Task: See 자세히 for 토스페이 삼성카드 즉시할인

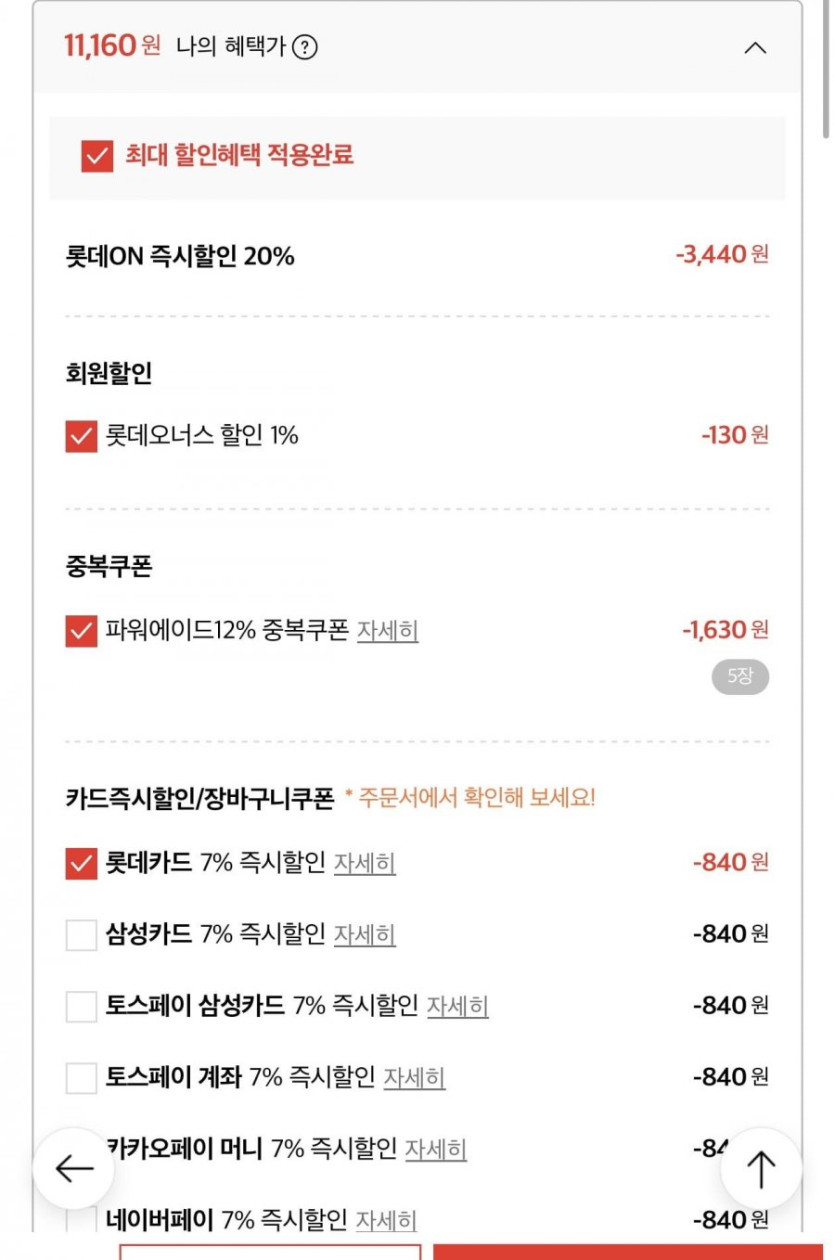Action: click(457, 1006)
